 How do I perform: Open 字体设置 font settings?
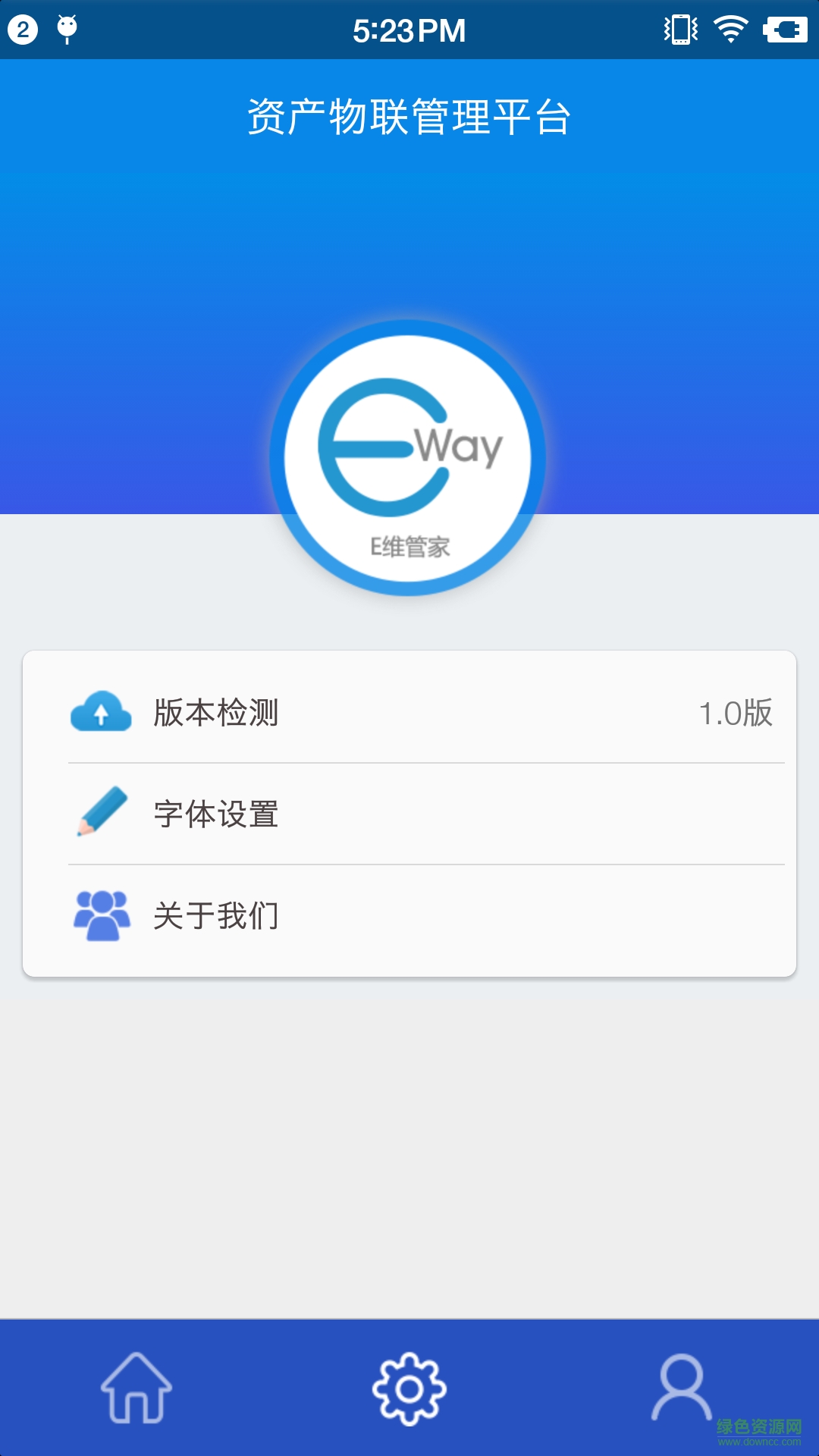409,814
